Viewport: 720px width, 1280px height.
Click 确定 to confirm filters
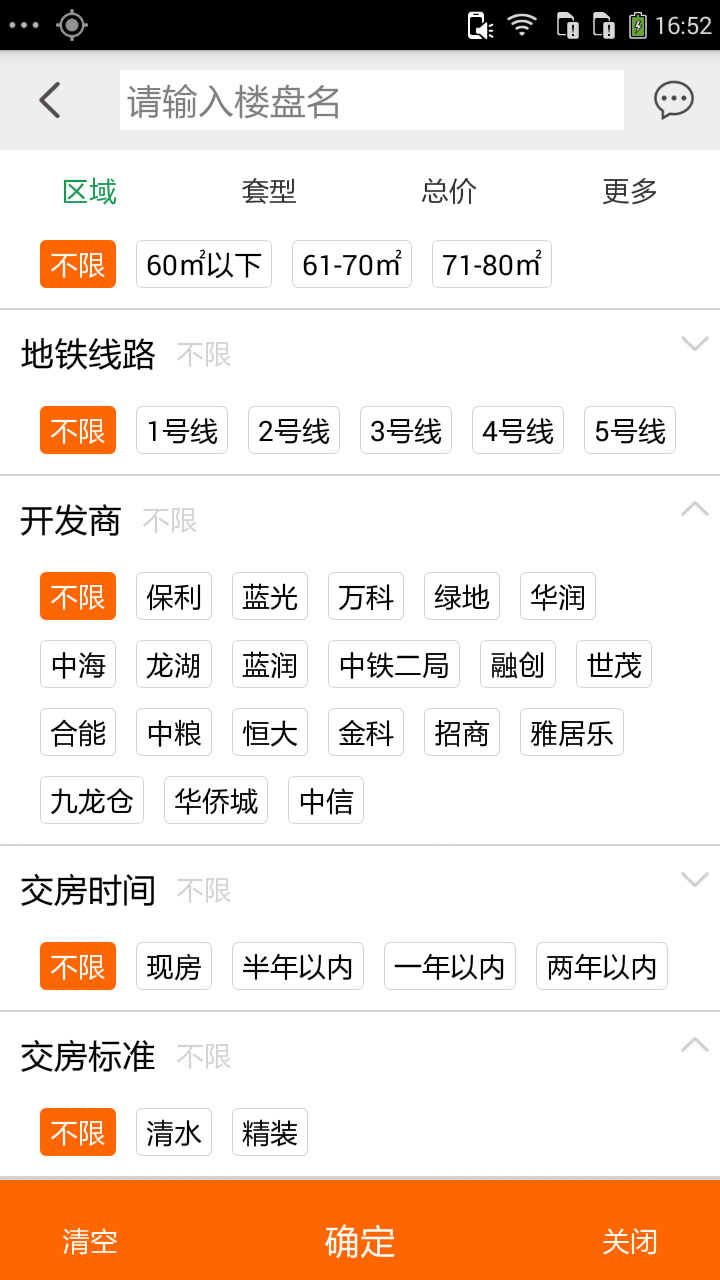[x=359, y=1241]
